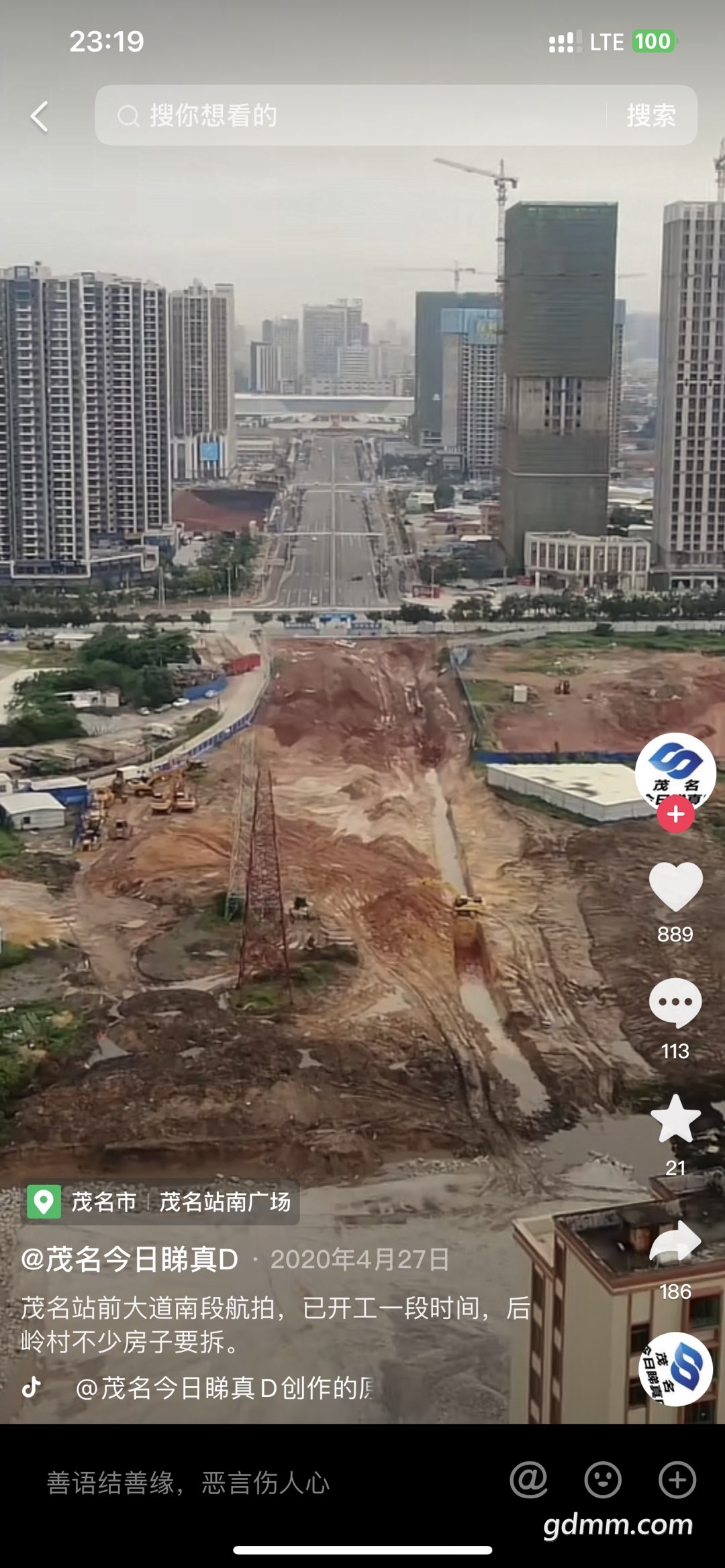Open the spinning sound disc
Screen dimensions: 725x1568
(x=675, y=1369)
